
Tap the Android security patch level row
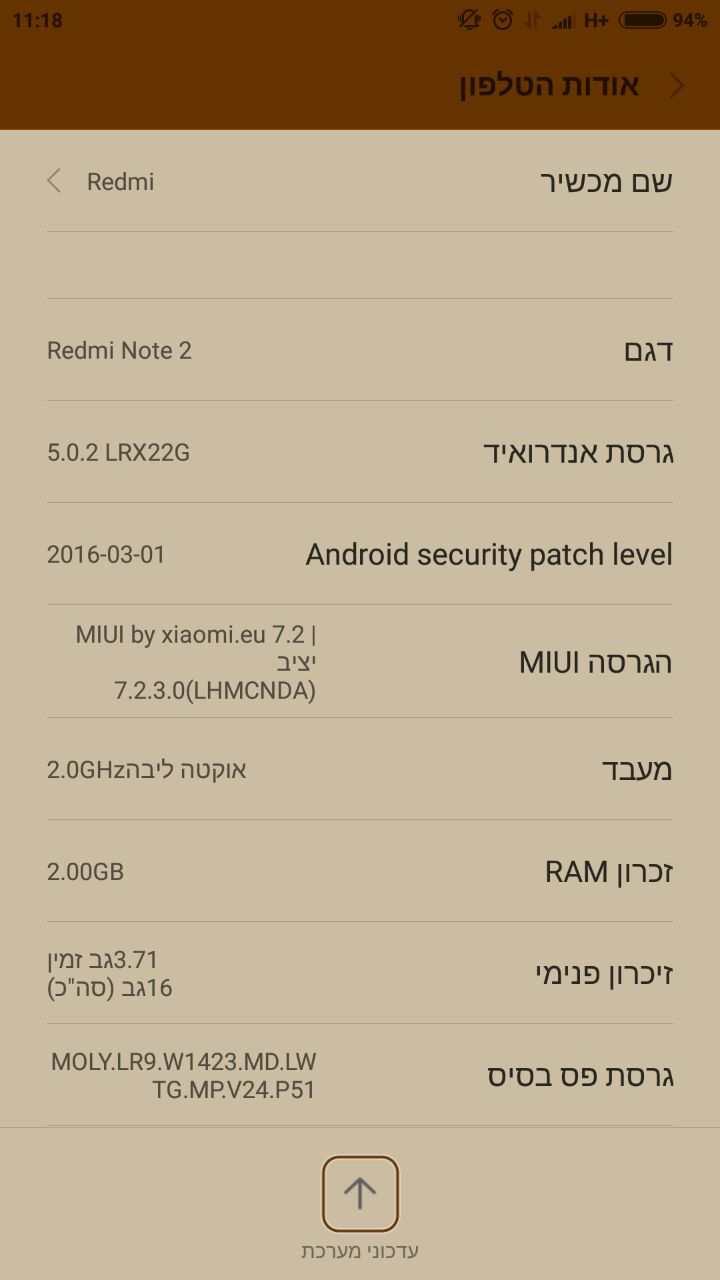point(360,554)
